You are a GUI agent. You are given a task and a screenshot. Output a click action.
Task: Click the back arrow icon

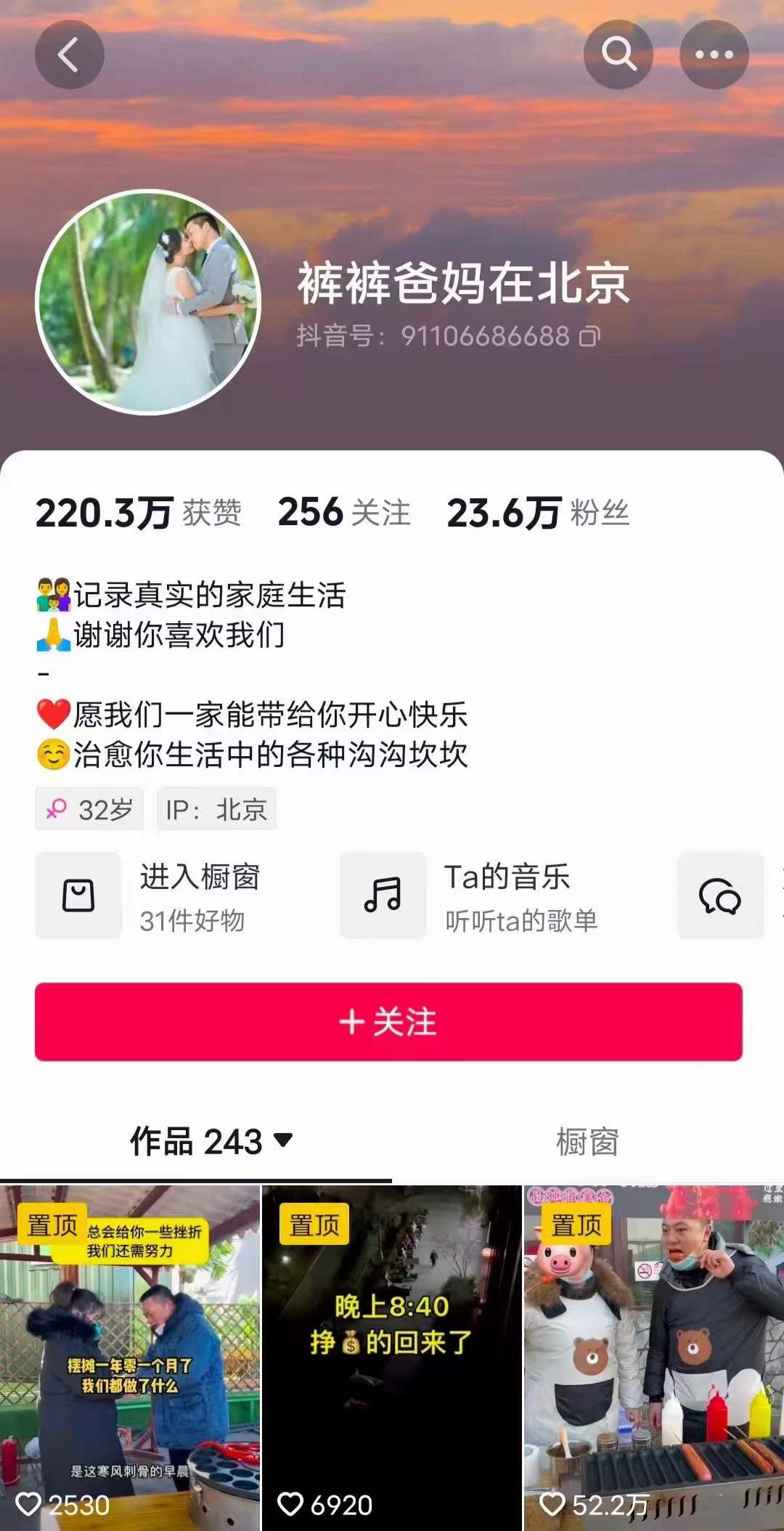(x=69, y=54)
